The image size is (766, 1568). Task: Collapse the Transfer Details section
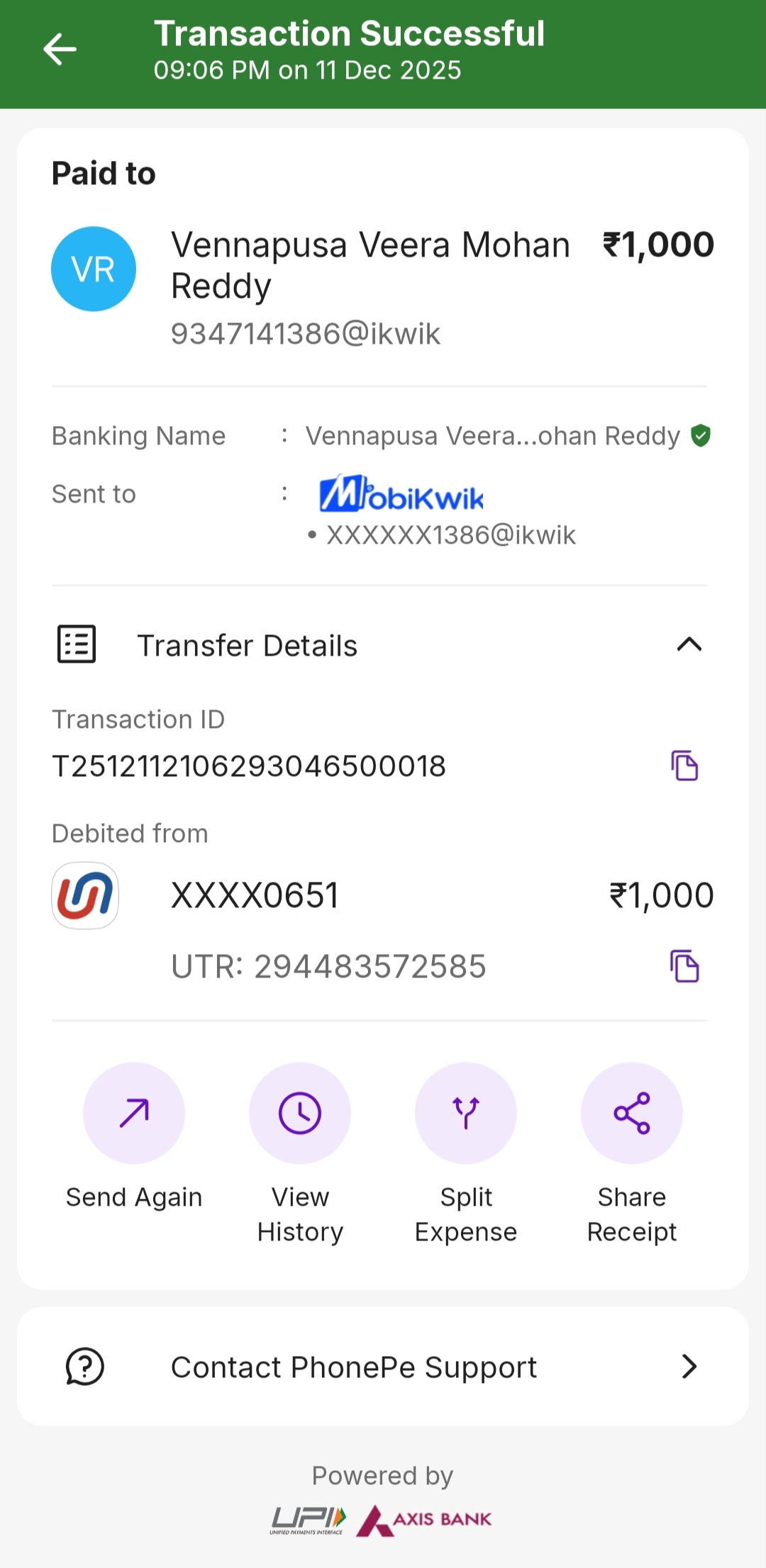[689, 644]
